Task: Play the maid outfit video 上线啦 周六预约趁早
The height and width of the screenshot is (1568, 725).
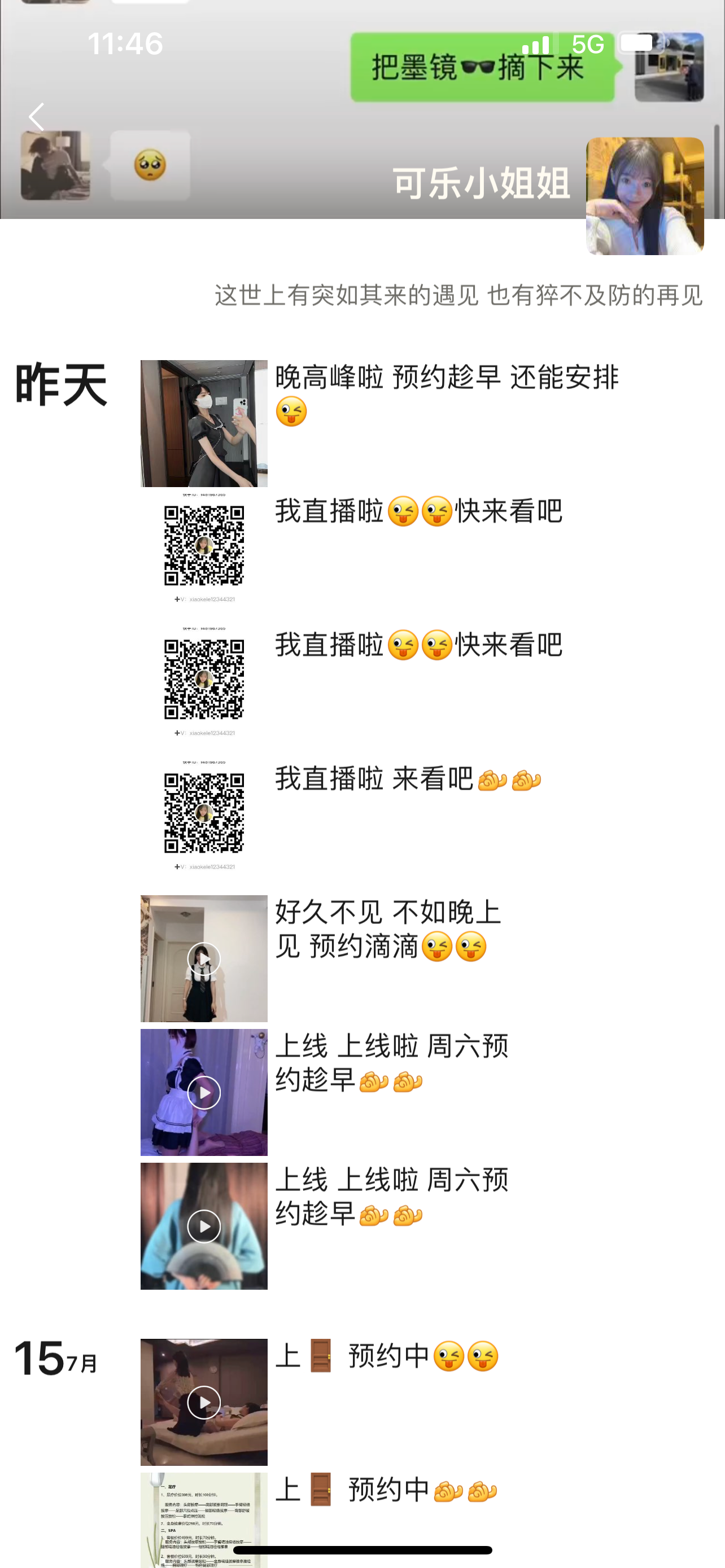Action: 203,1092
